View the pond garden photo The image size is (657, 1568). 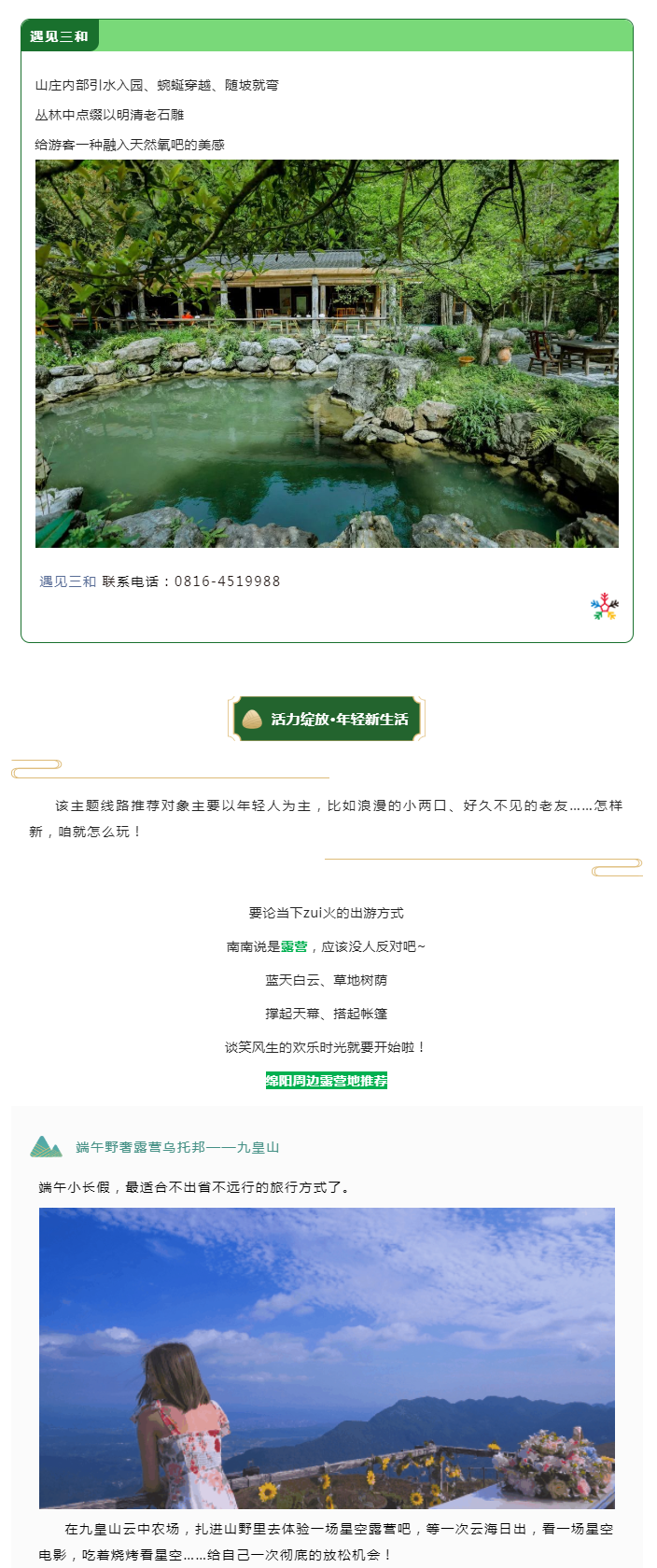tap(327, 354)
